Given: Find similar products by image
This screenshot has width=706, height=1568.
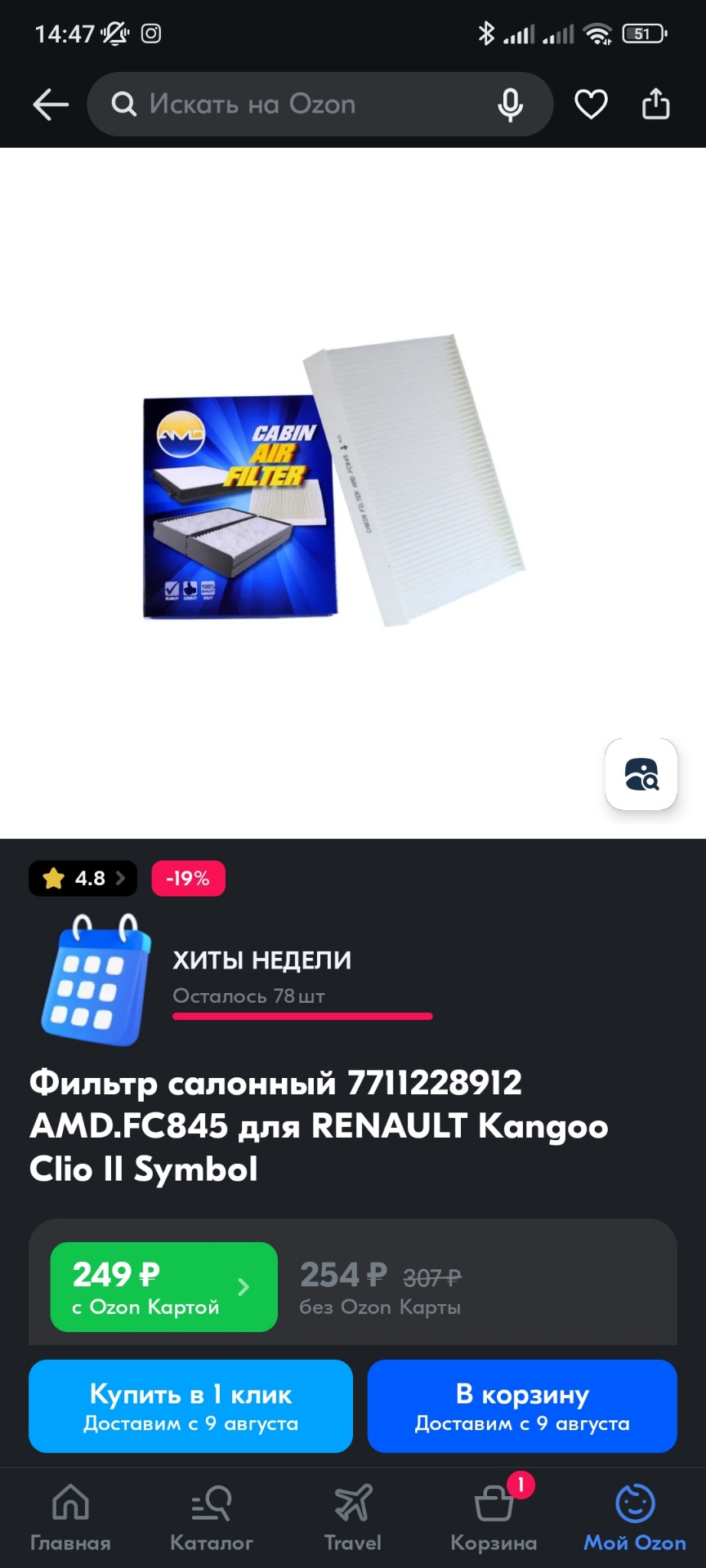Looking at the screenshot, I should [x=641, y=774].
